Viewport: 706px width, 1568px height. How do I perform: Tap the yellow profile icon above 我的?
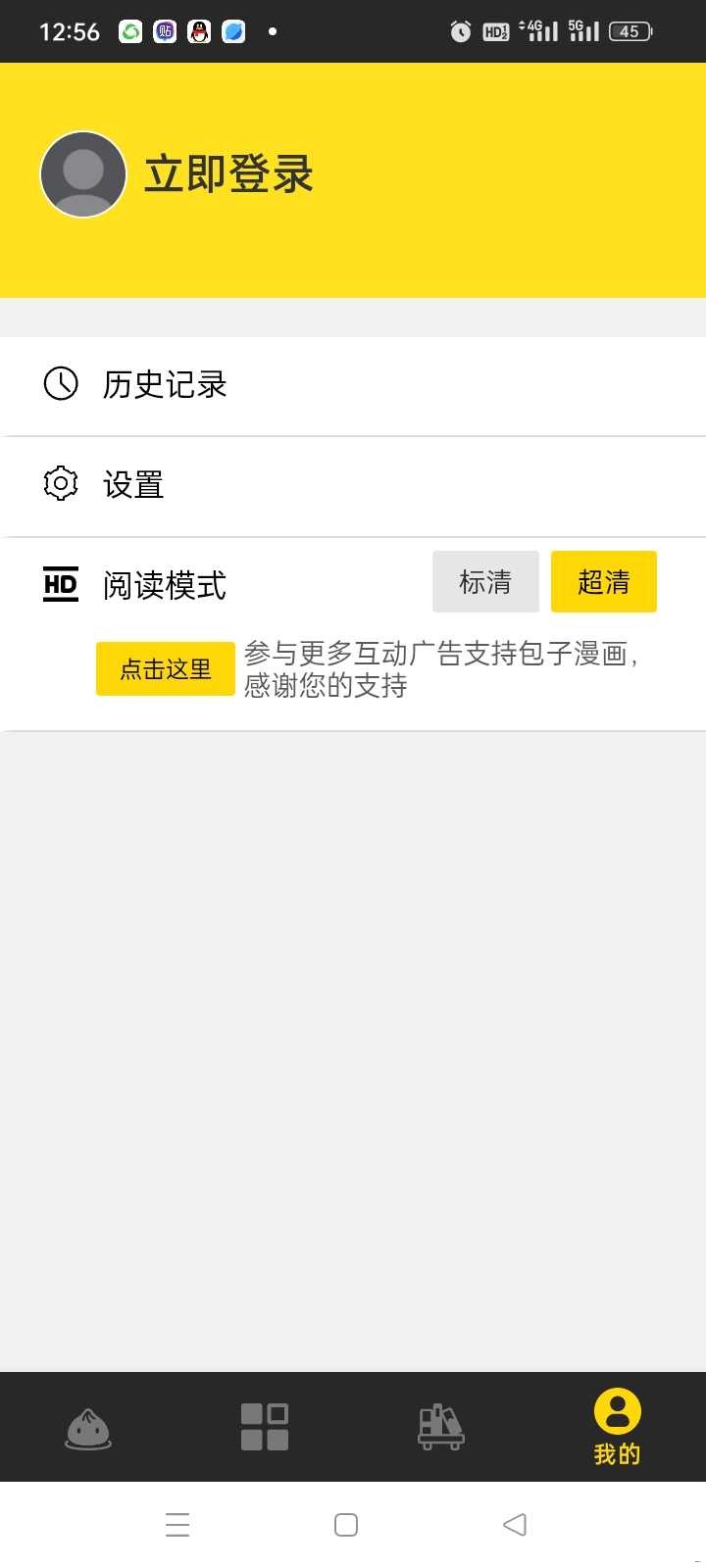pos(616,1412)
